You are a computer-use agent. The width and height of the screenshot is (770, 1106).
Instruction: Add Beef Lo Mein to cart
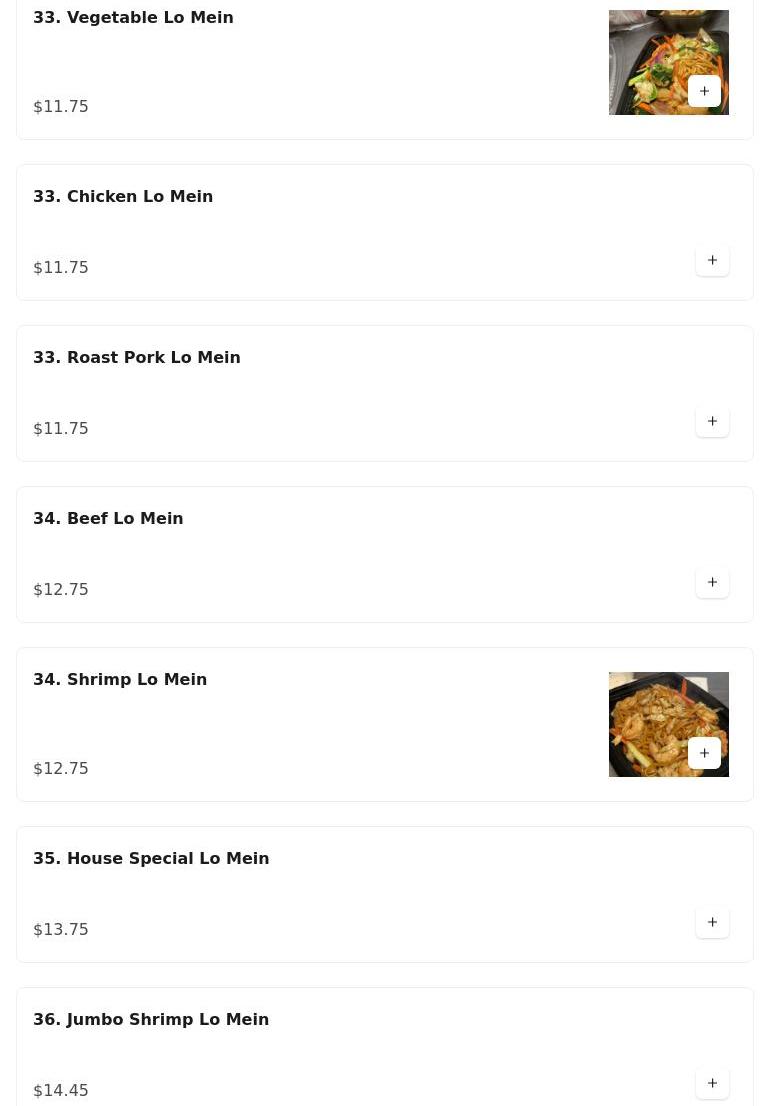(x=712, y=582)
